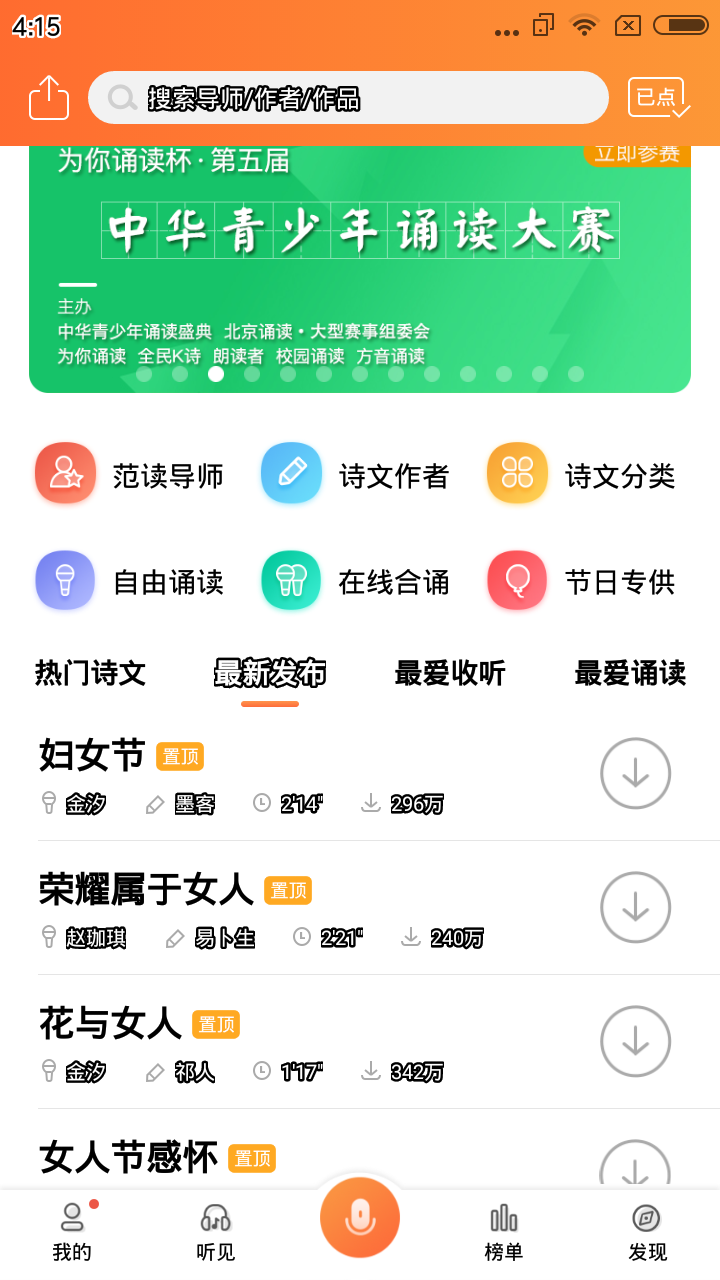The image size is (720, 1280).
Task: Download the poem 妇女节
Action: (x=635, y=773)
